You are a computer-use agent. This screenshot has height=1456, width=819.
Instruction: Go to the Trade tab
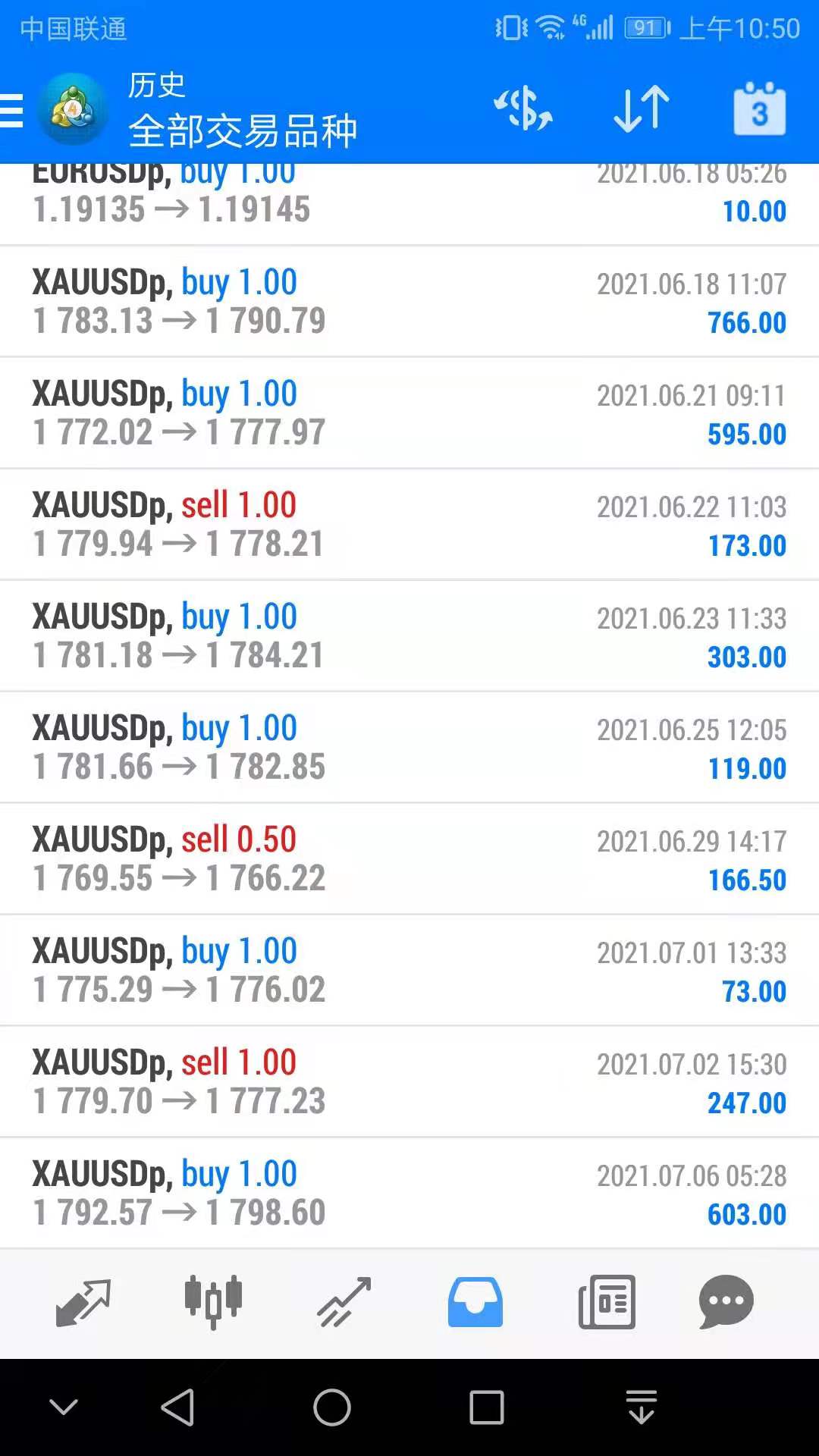click(344, 1302)
